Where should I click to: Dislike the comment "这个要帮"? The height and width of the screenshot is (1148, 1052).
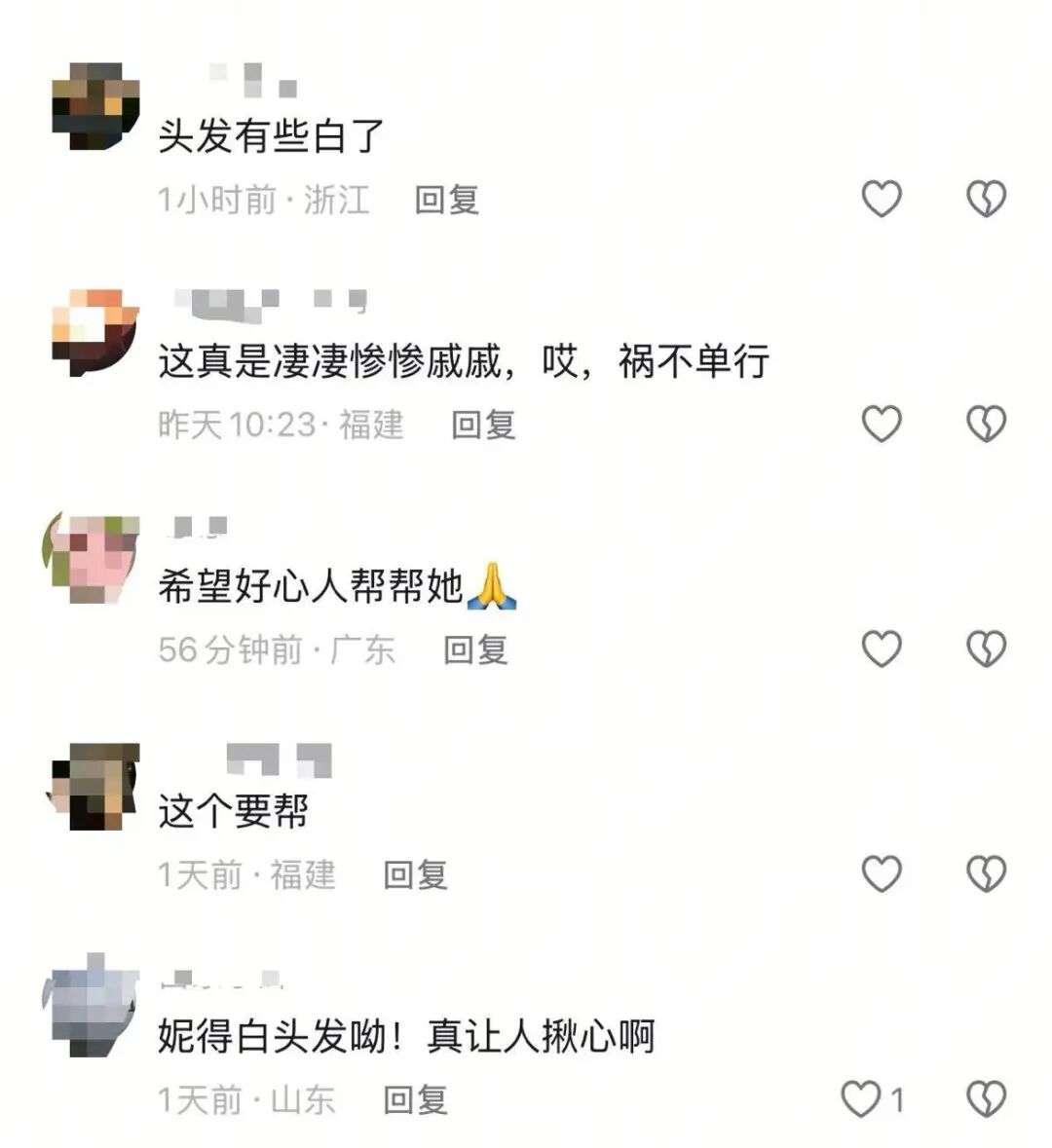(985, 873)
